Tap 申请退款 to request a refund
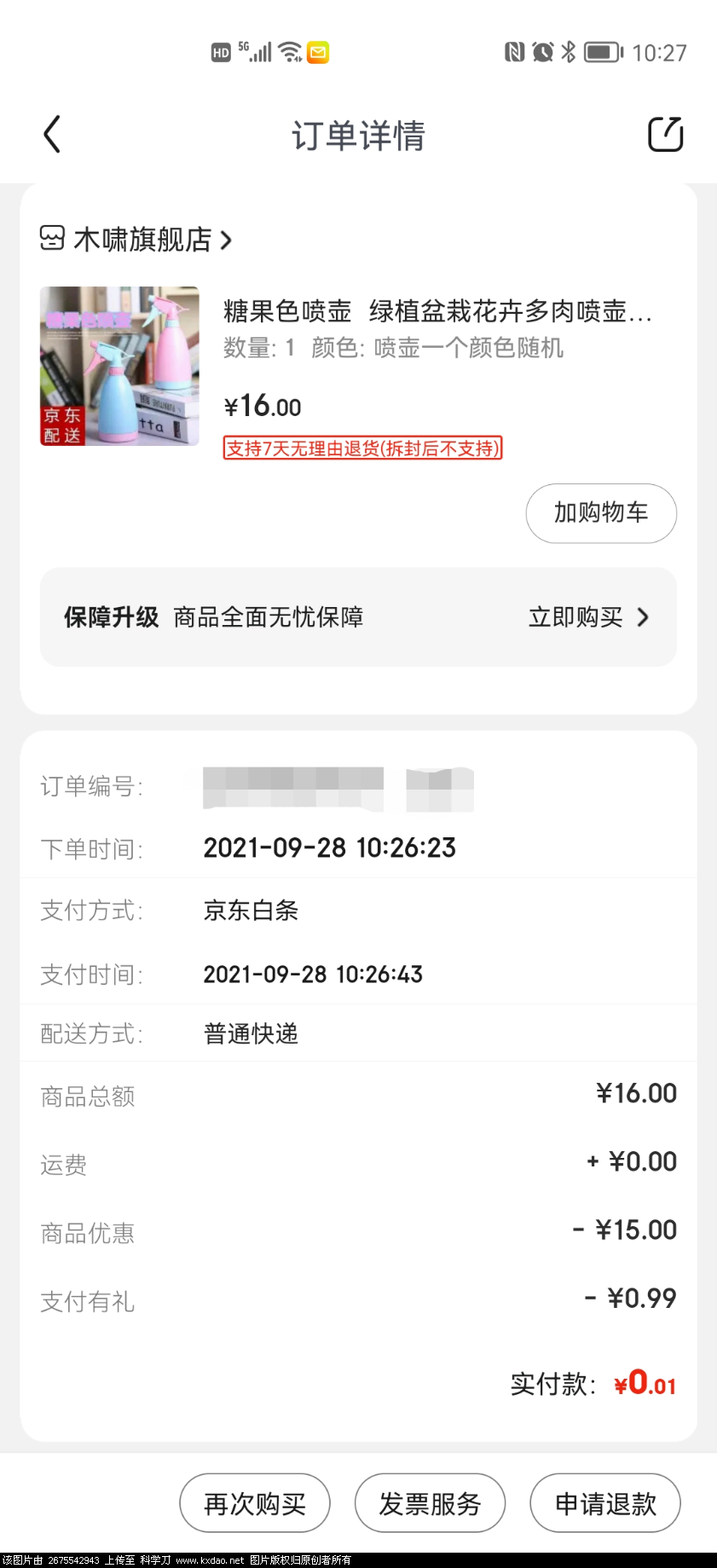This screenshot has height=1568, width=717. 604,1503
